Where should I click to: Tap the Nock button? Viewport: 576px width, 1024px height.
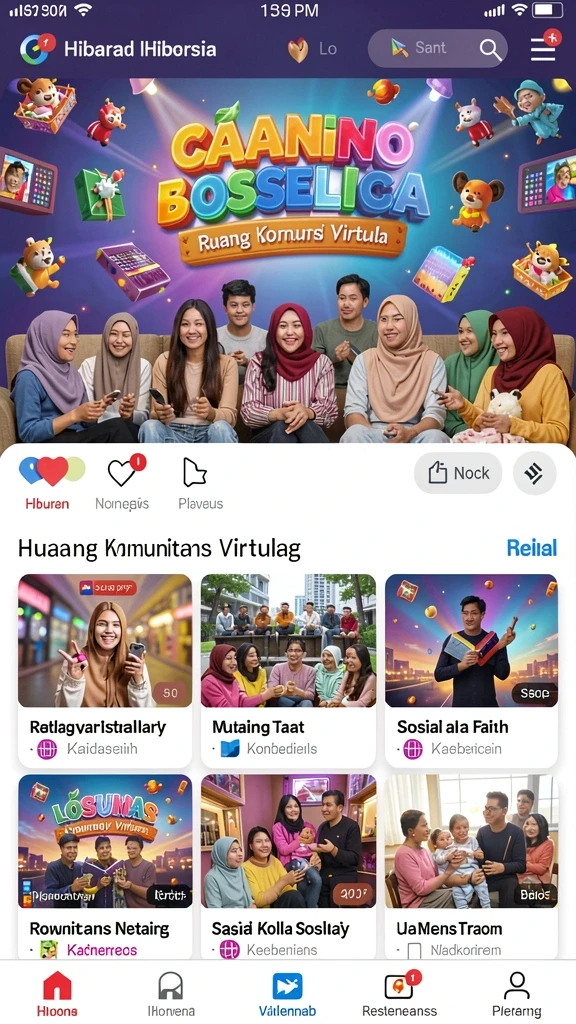tap(458, 473)
